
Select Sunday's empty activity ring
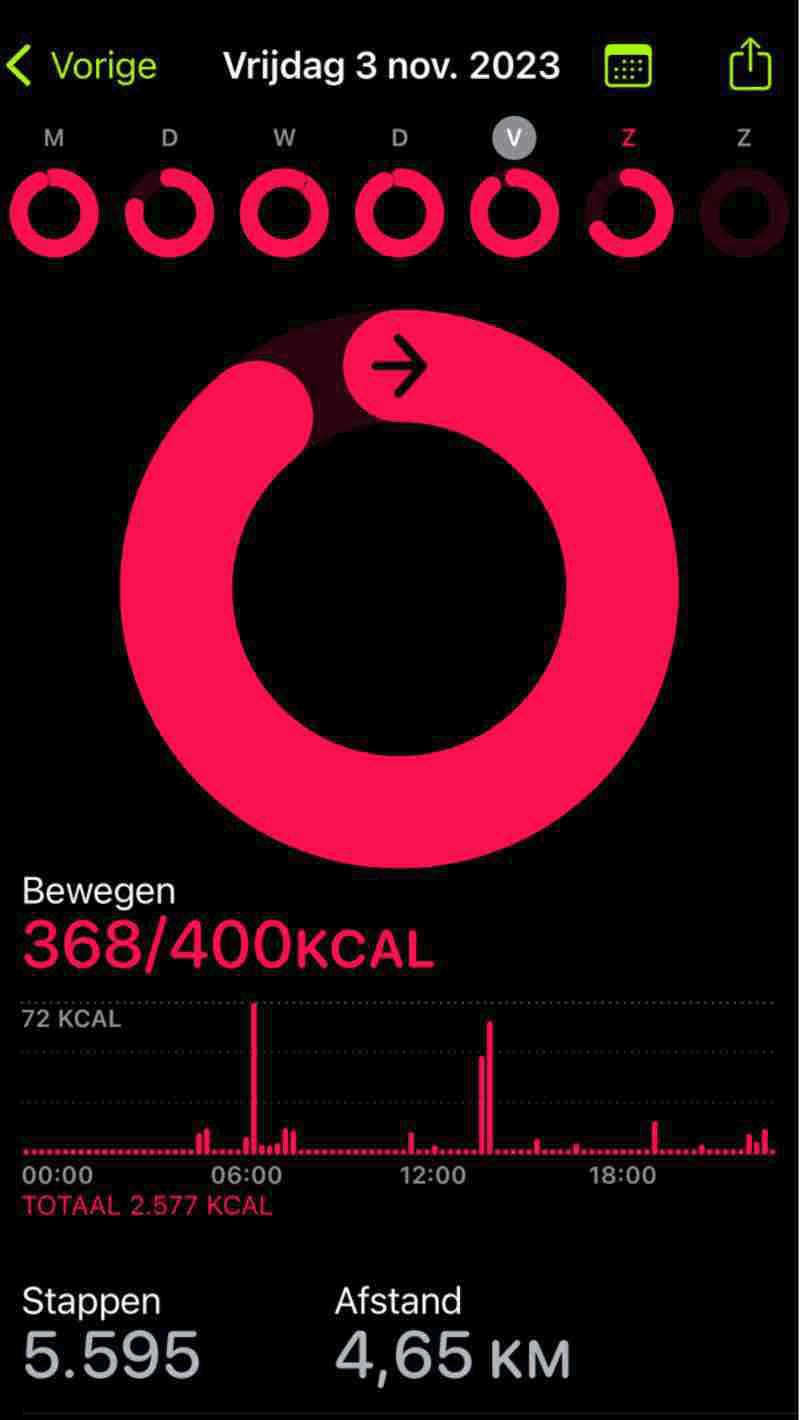744,213
